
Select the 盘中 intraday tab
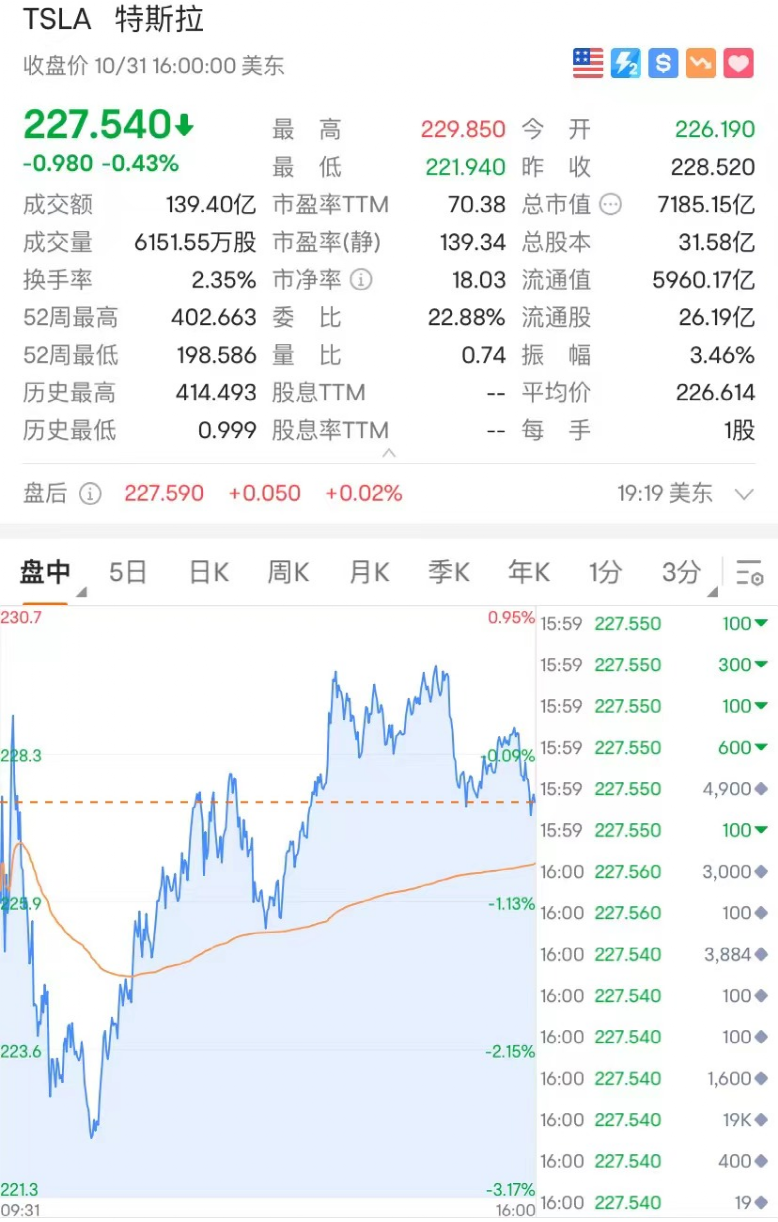(x=46, y=572)
